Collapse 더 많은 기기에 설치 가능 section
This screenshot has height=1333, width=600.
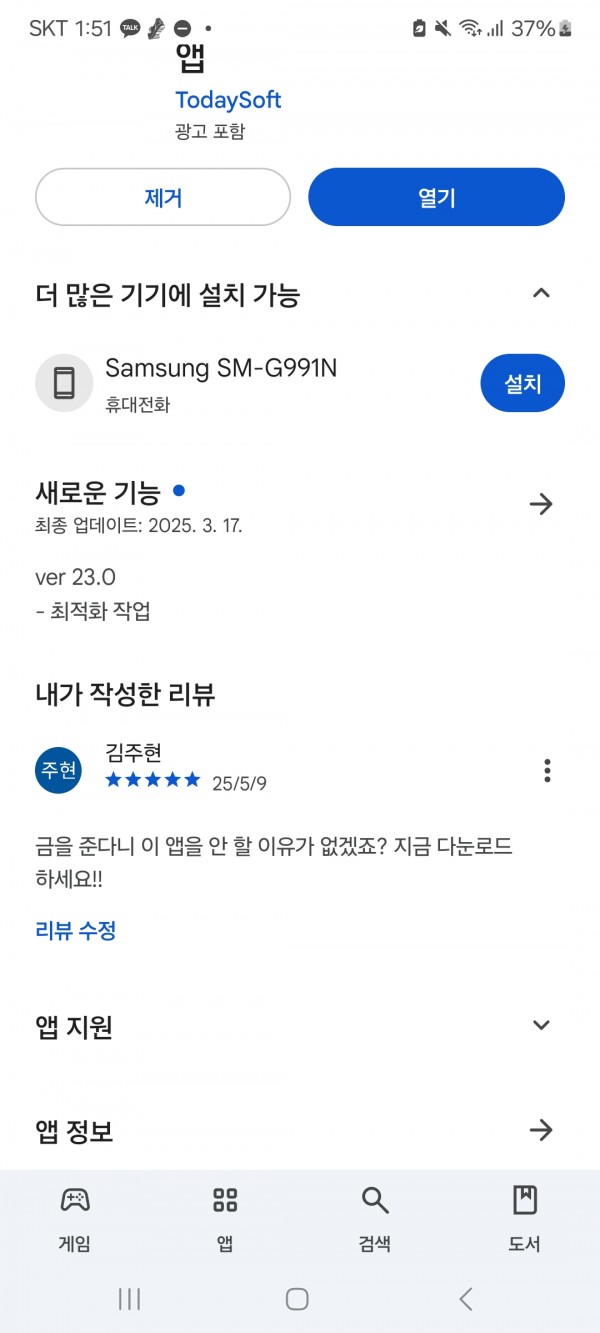point(541,294)
